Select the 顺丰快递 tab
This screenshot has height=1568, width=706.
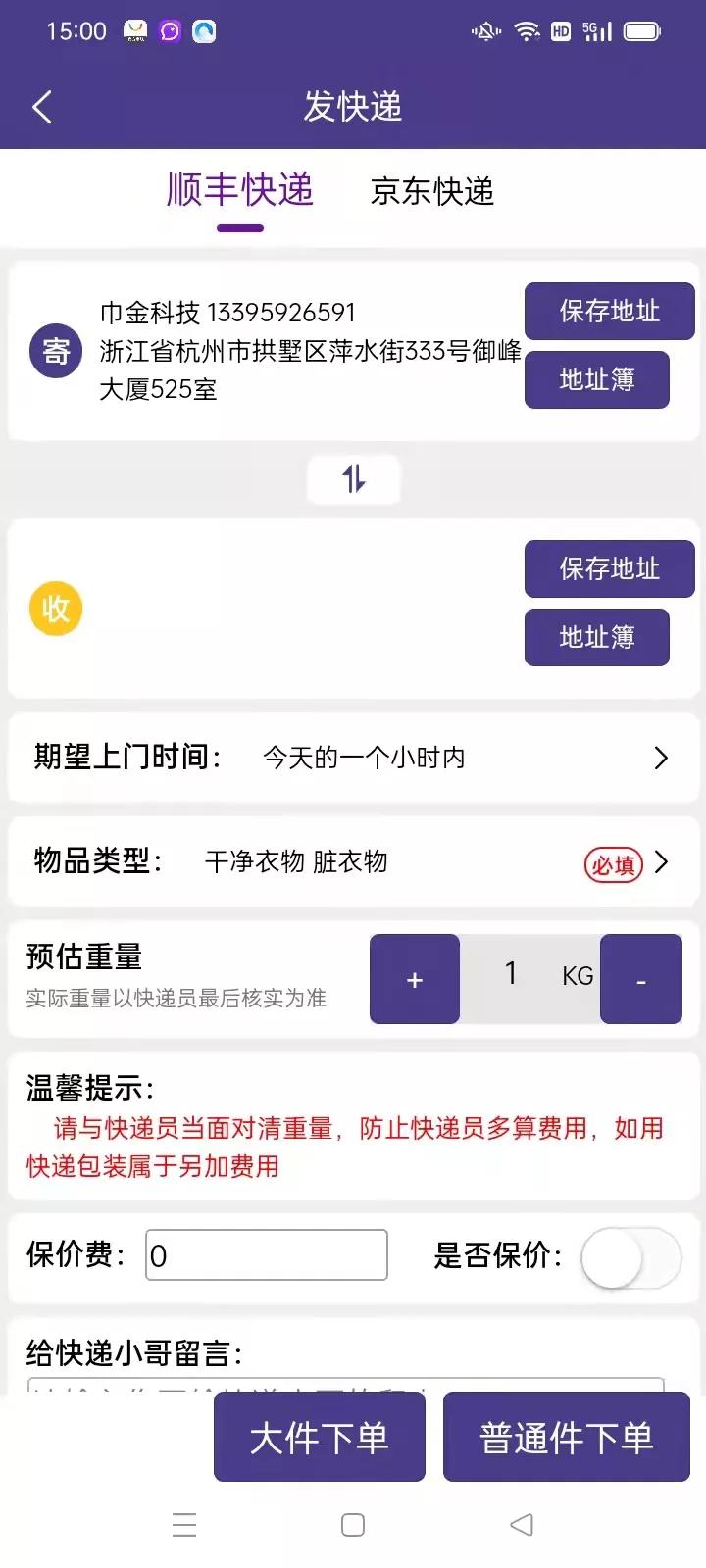[x=239, y=192]
